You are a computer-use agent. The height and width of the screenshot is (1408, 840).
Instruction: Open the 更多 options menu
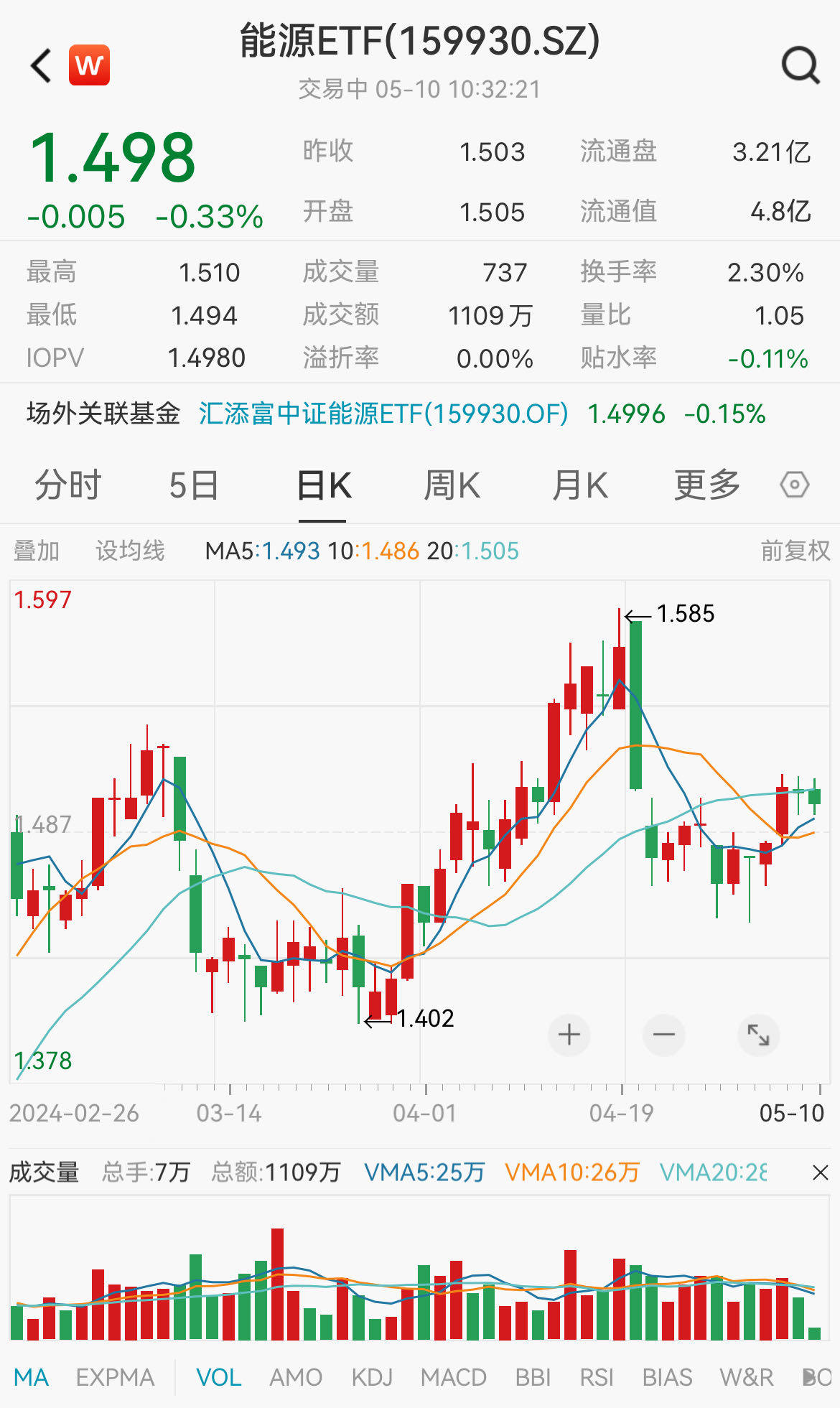(706, 484)
